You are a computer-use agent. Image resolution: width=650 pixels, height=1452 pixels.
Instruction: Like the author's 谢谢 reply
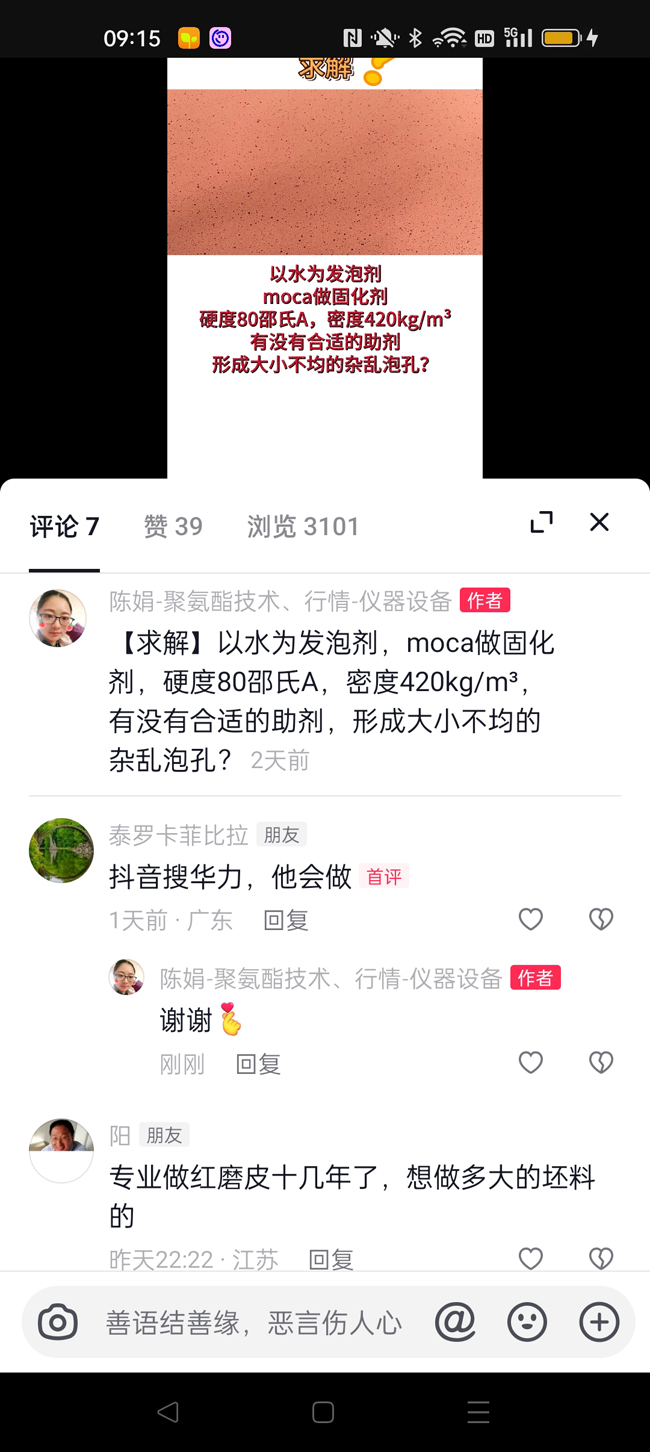530,1063
